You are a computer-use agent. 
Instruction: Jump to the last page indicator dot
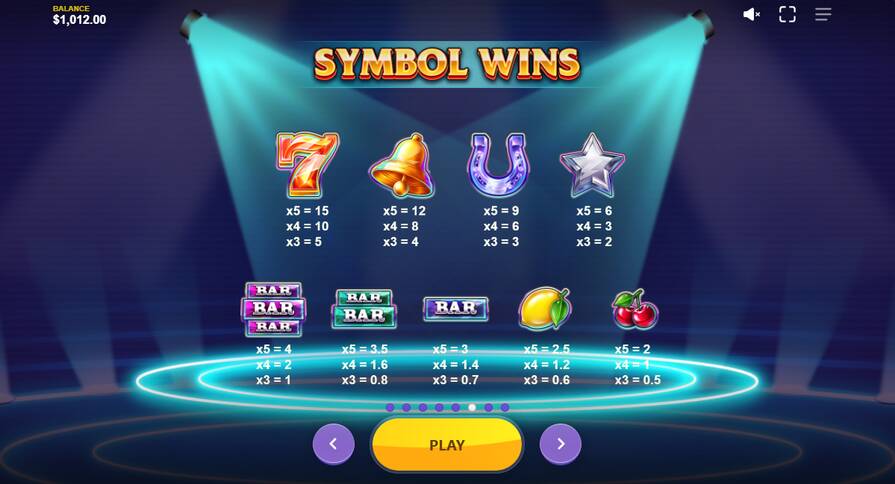coord(505,407)
